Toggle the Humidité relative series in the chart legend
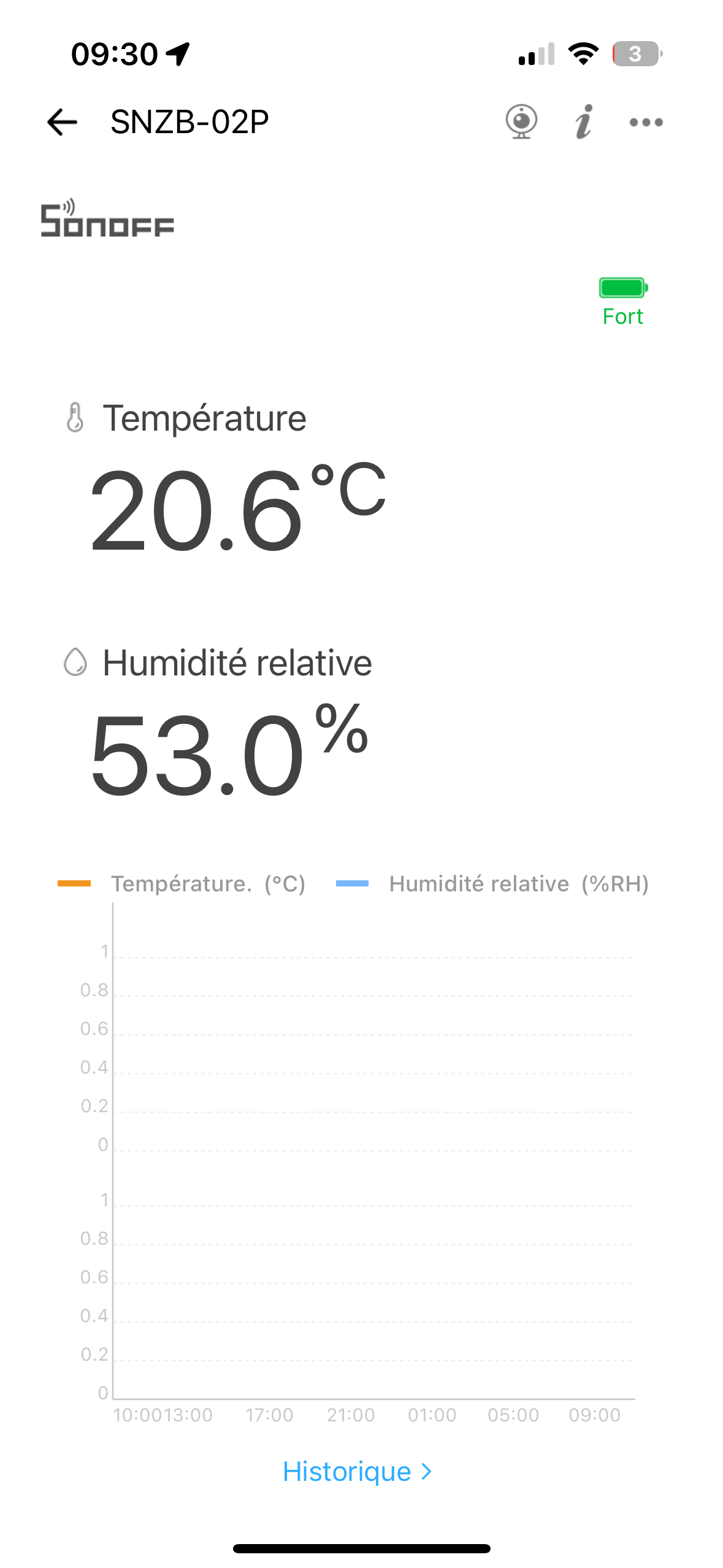The image size is (723, 1568). click(492, 883)
